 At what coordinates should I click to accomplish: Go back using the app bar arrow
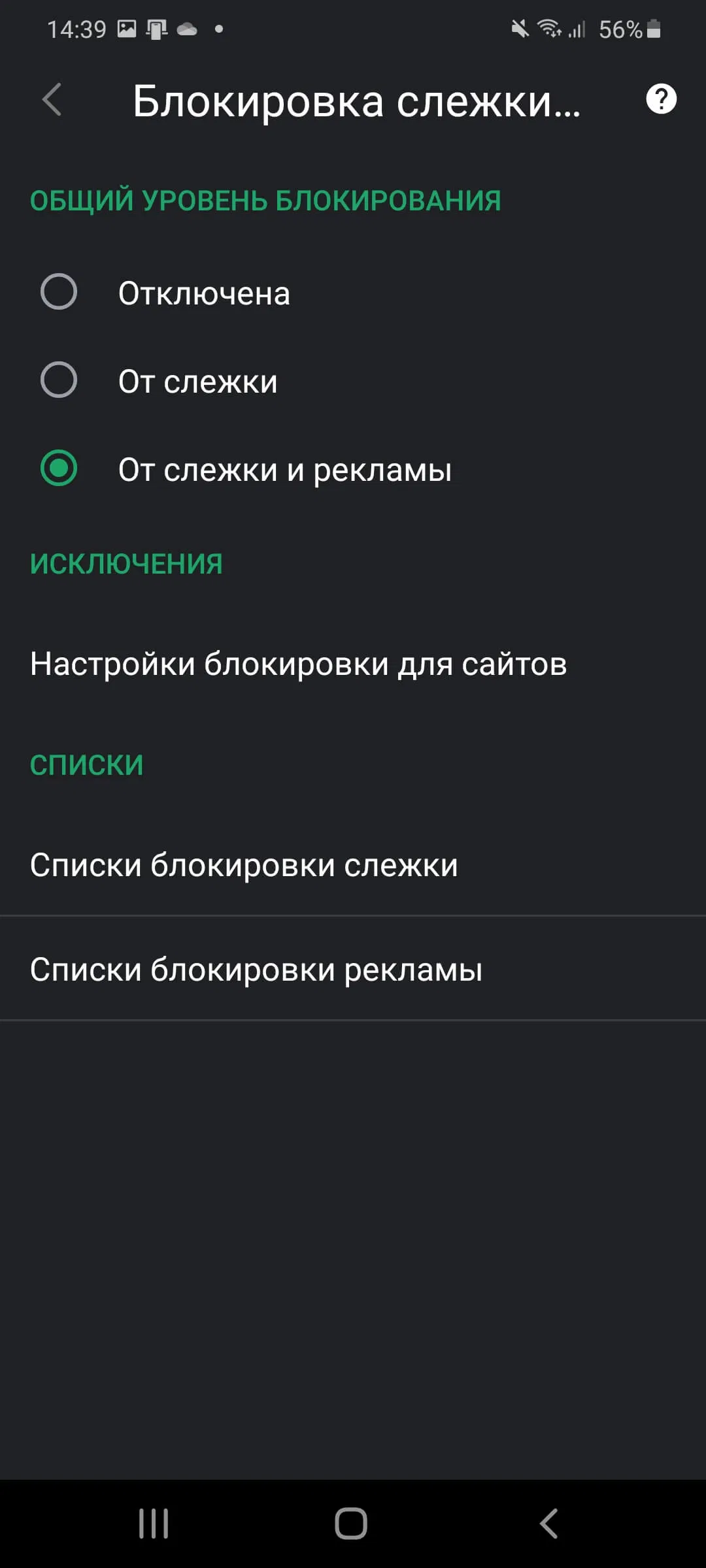[x=52, y=100]
